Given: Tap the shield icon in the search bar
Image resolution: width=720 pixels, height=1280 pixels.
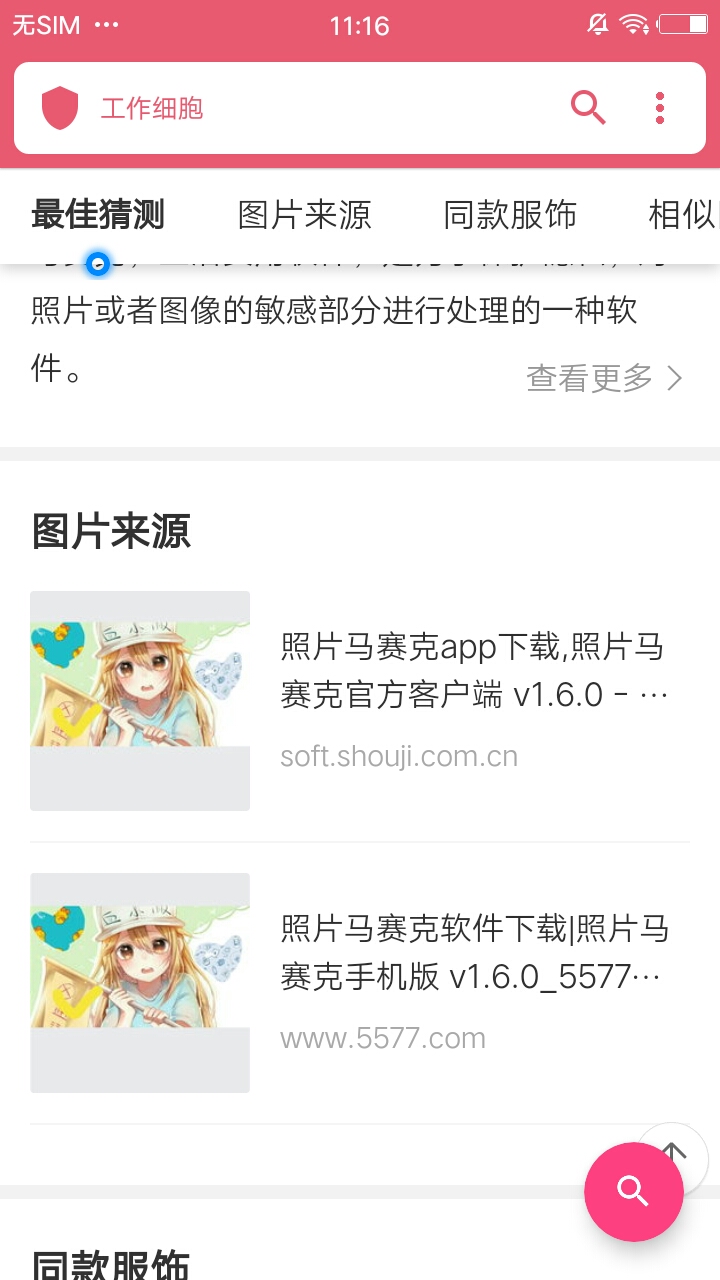Looking at the screenshot, I should pos(60,106).
